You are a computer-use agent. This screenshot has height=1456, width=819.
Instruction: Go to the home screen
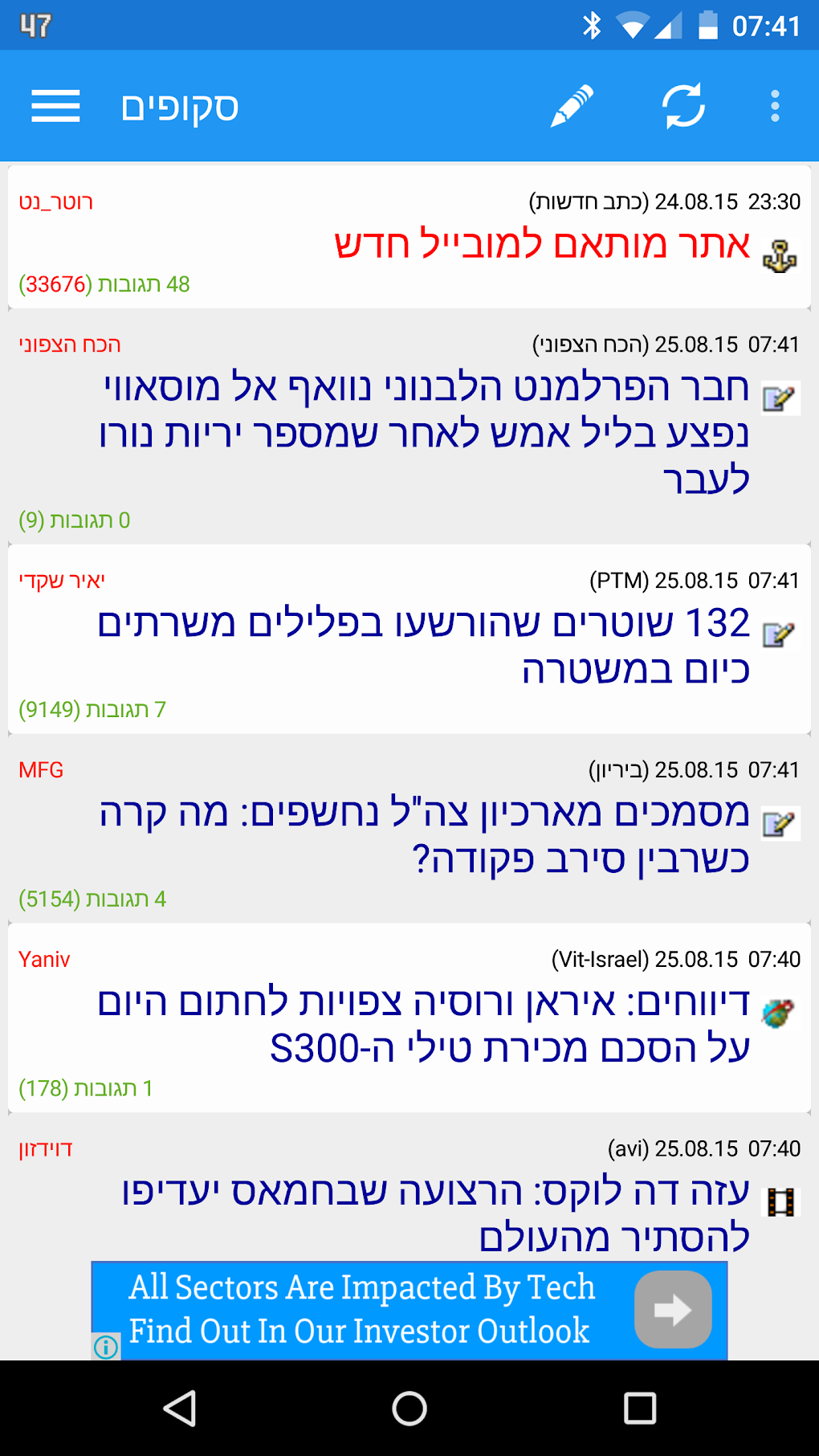(409, 1408)
